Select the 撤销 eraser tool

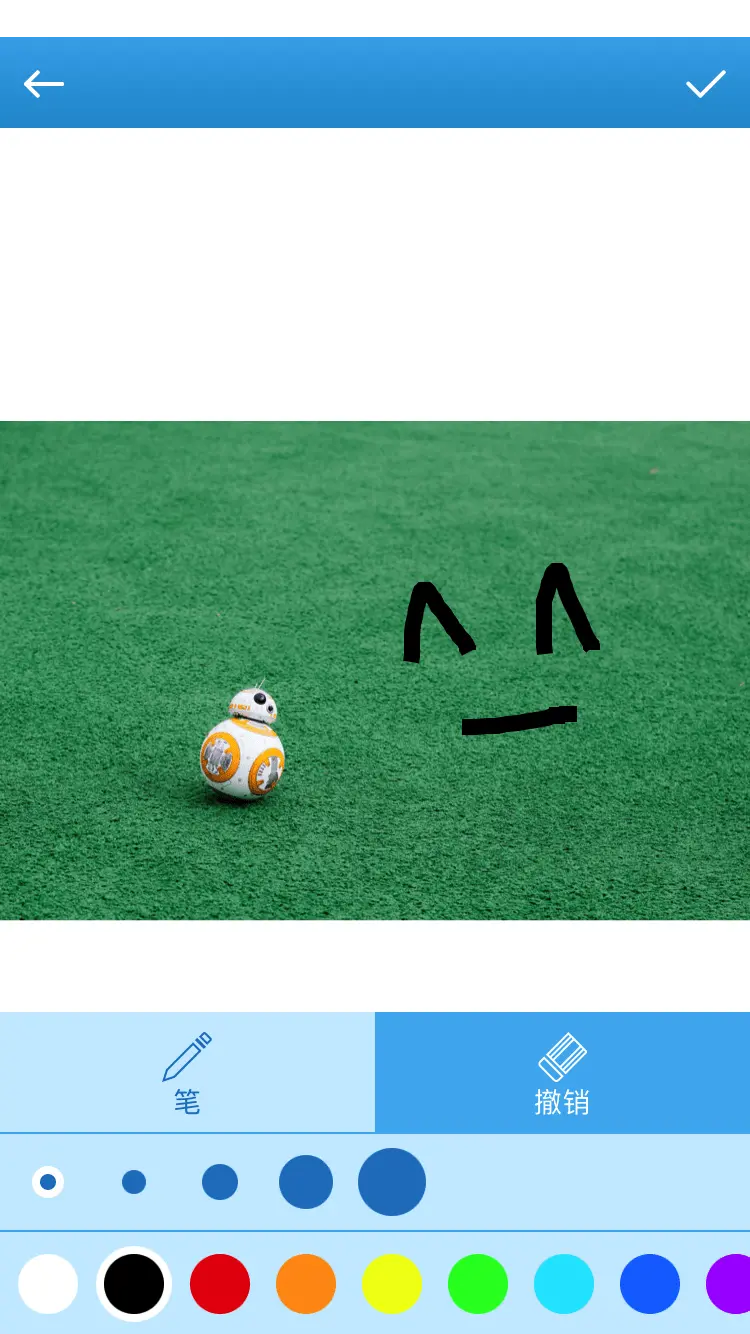(562, 1073)
